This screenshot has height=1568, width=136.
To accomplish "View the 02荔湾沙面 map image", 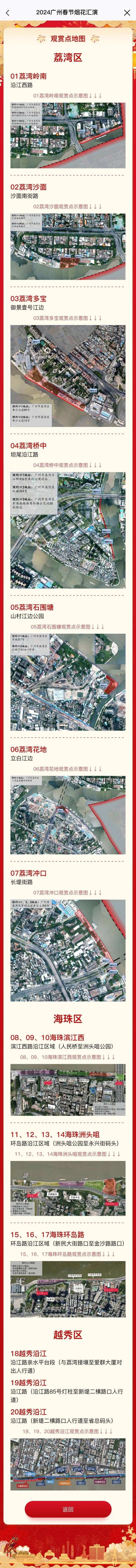I will click(68, 247).
